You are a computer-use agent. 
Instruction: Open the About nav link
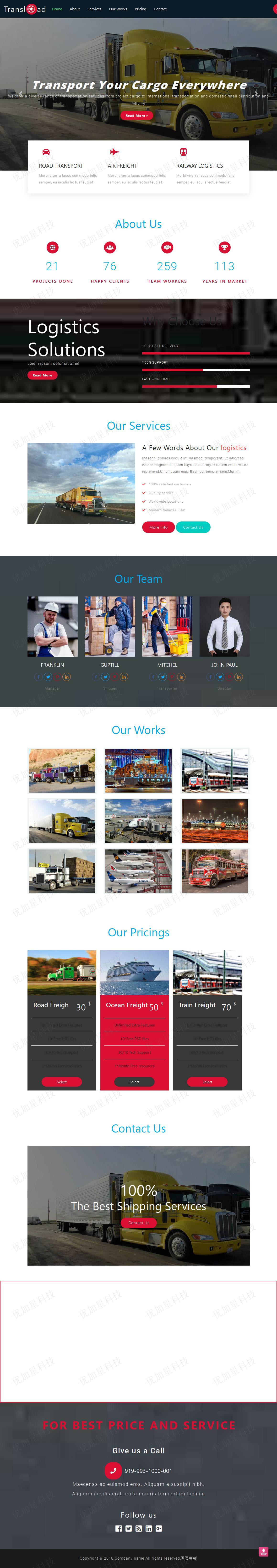click(x=74, y=9)
